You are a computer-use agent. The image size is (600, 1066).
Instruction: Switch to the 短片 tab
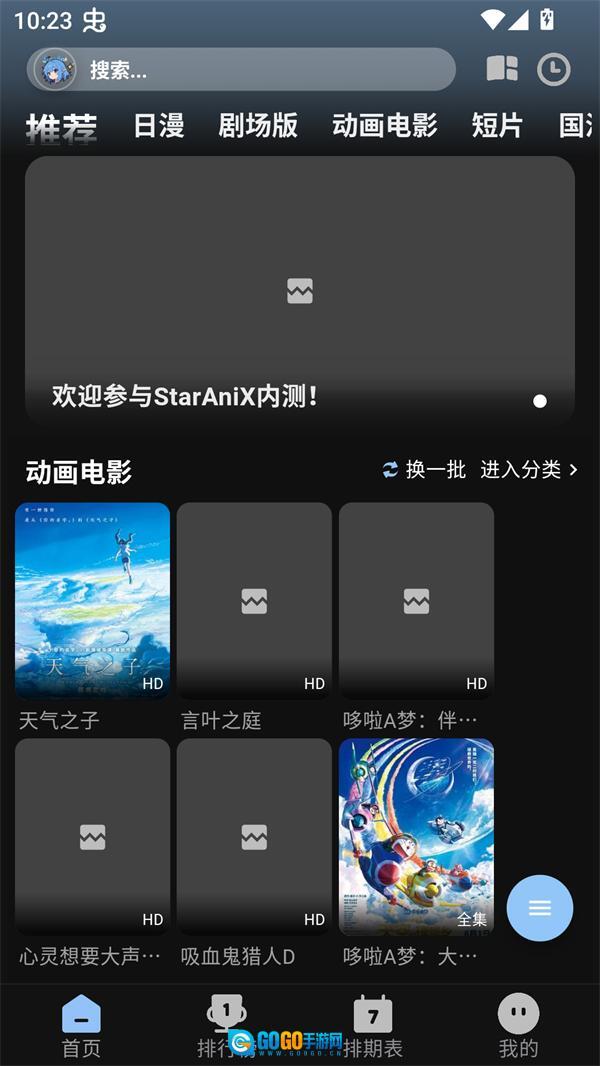point(497,126)
